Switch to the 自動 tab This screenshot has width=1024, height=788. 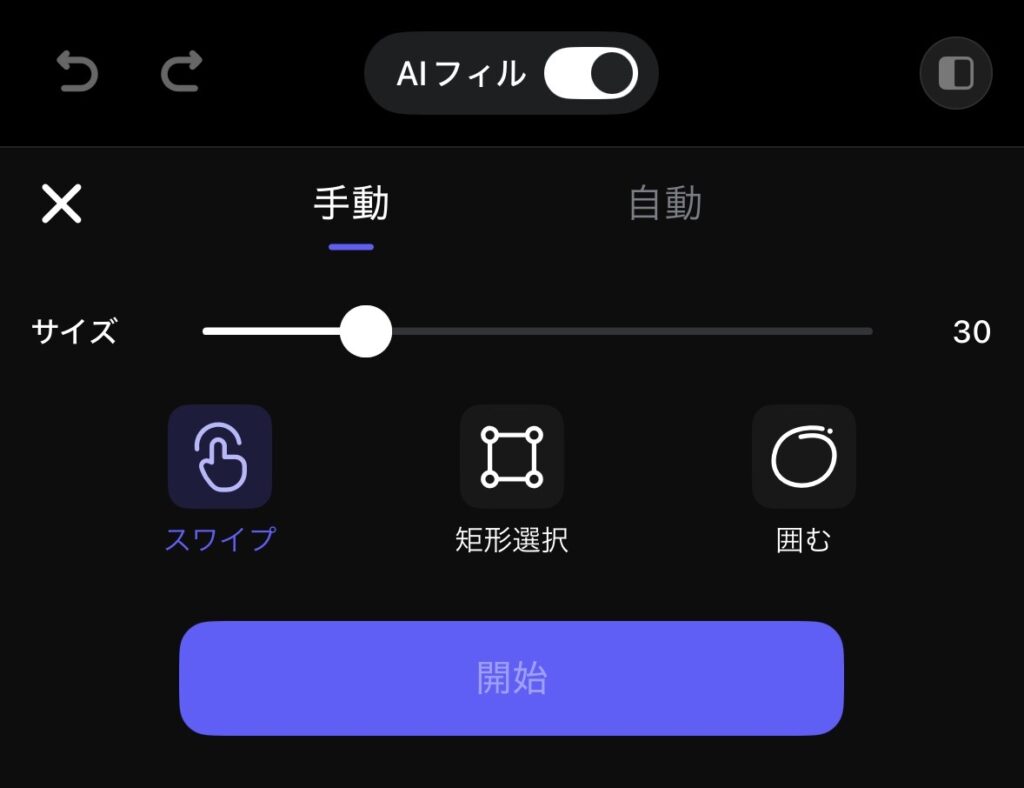665,204
